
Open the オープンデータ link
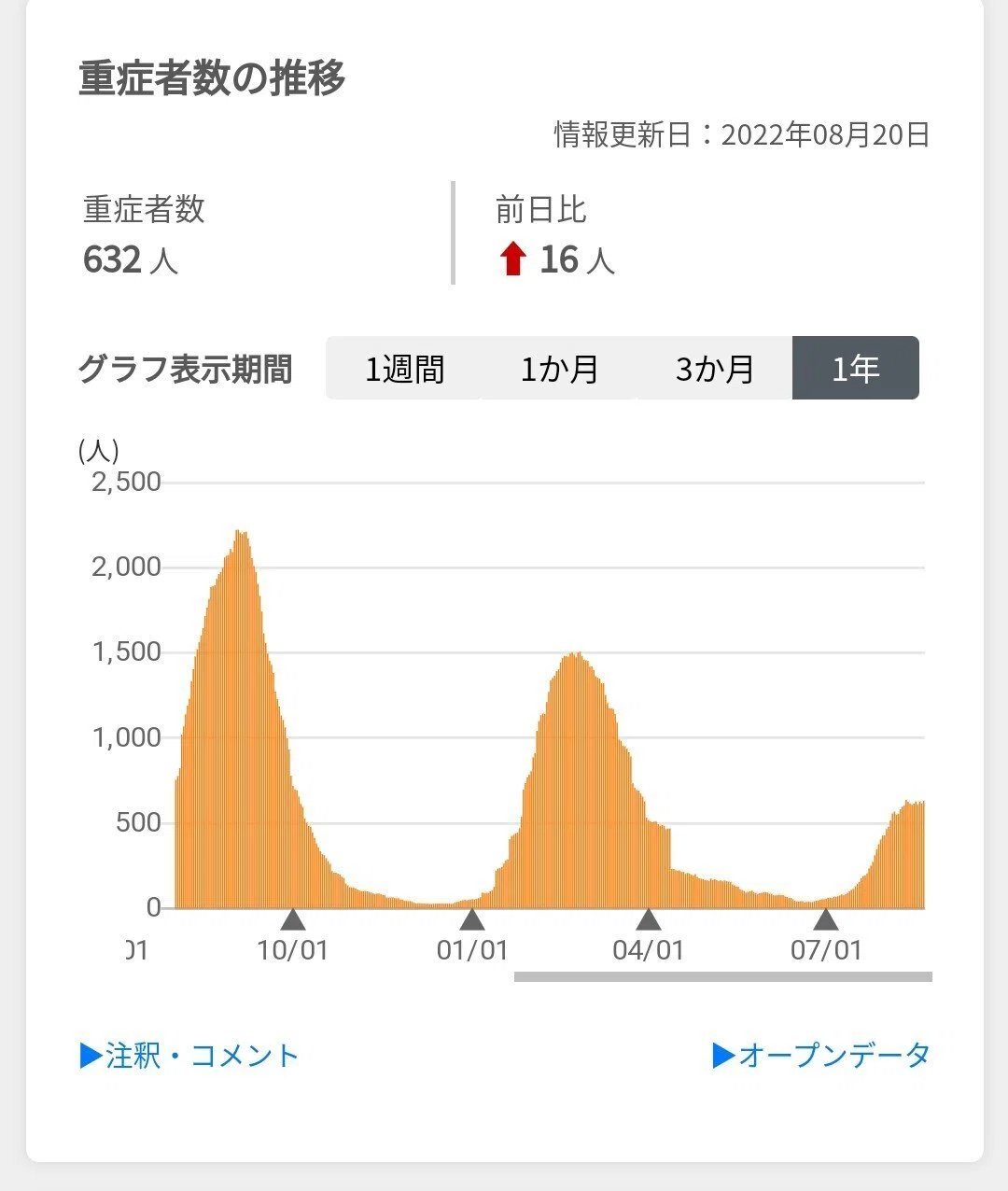(821, 1056)
